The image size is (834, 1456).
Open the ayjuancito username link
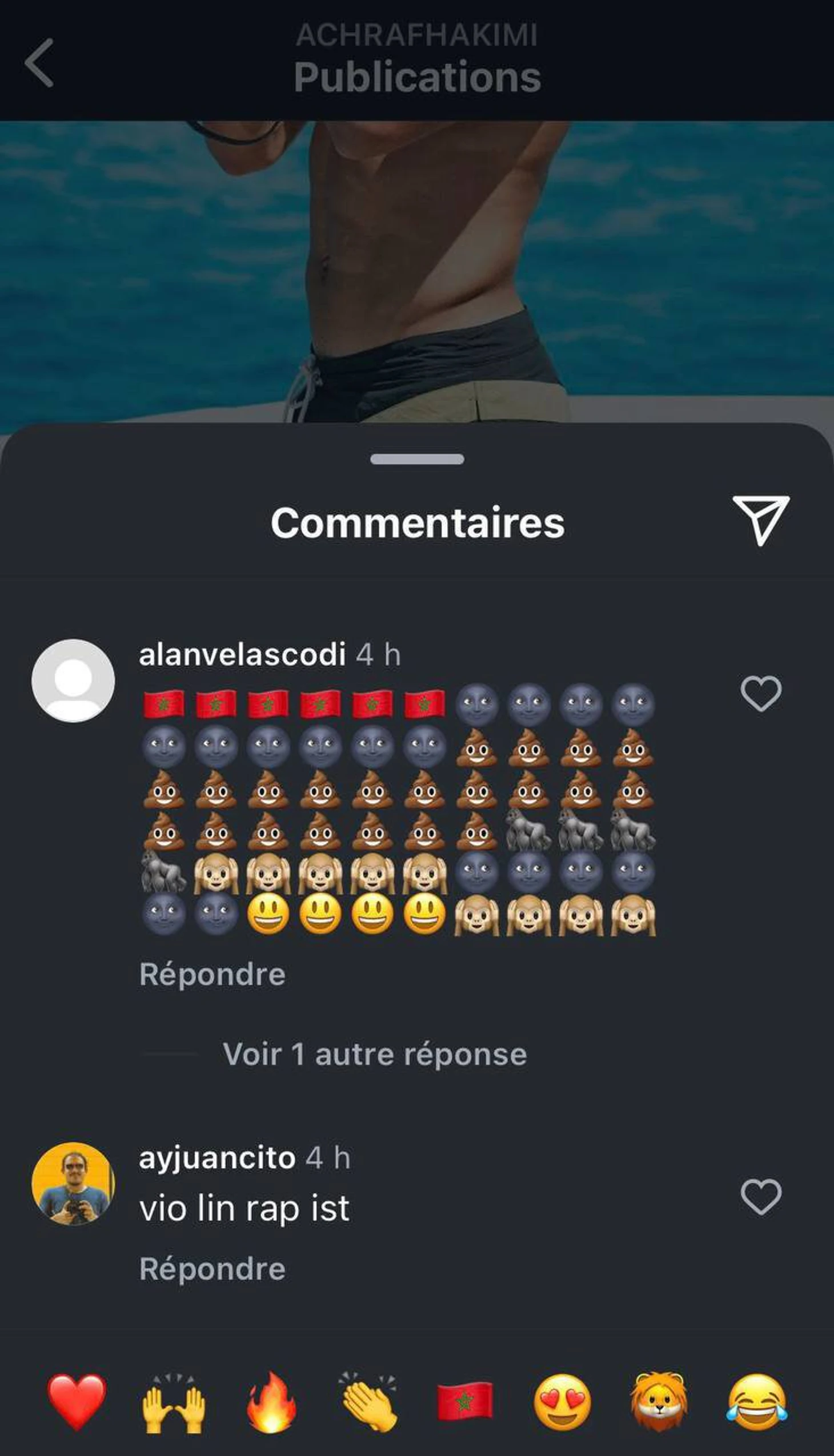217,1158
